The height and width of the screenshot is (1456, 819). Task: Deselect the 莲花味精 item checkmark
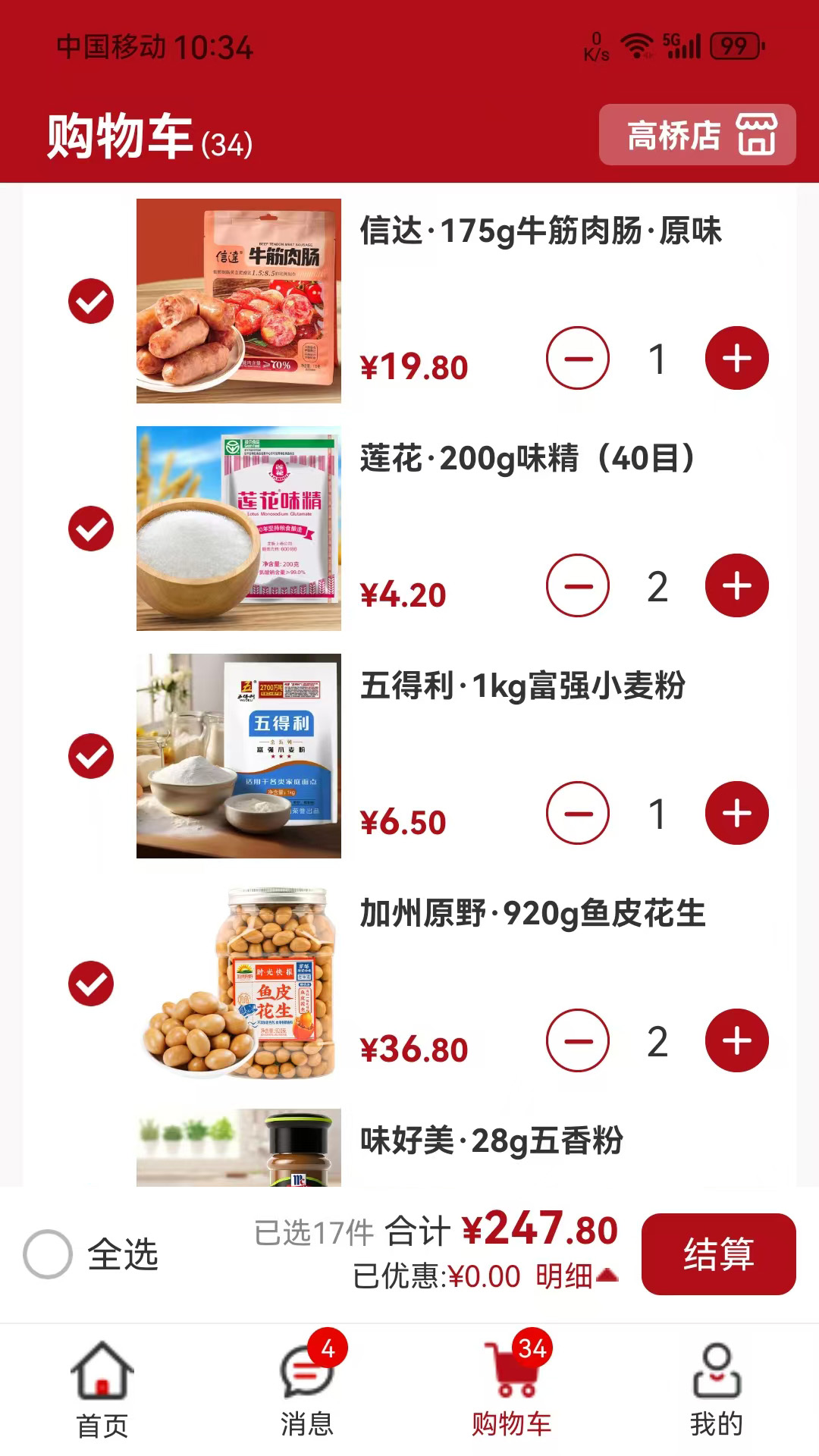(x=91, y=529)
